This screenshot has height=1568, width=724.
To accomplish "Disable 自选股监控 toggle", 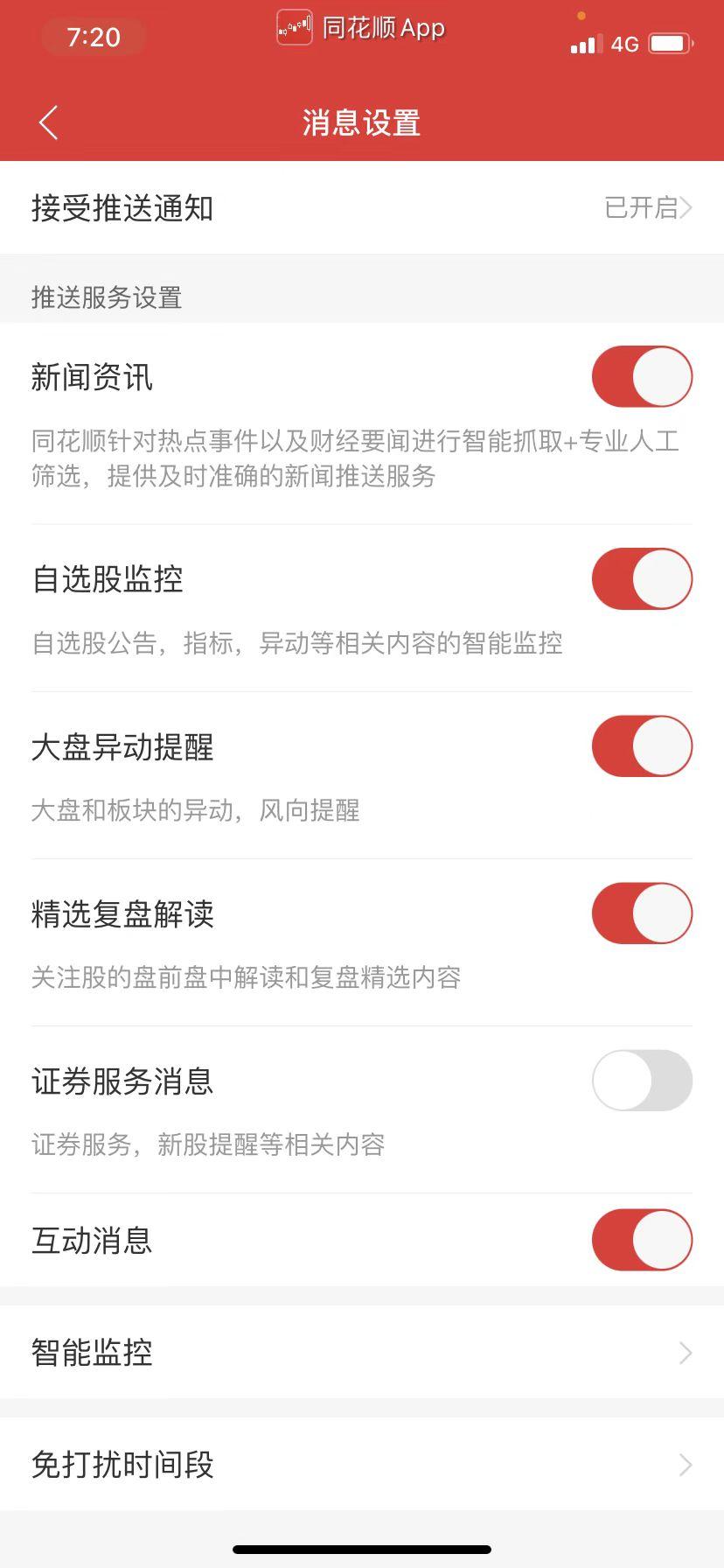I will point(642,579).
